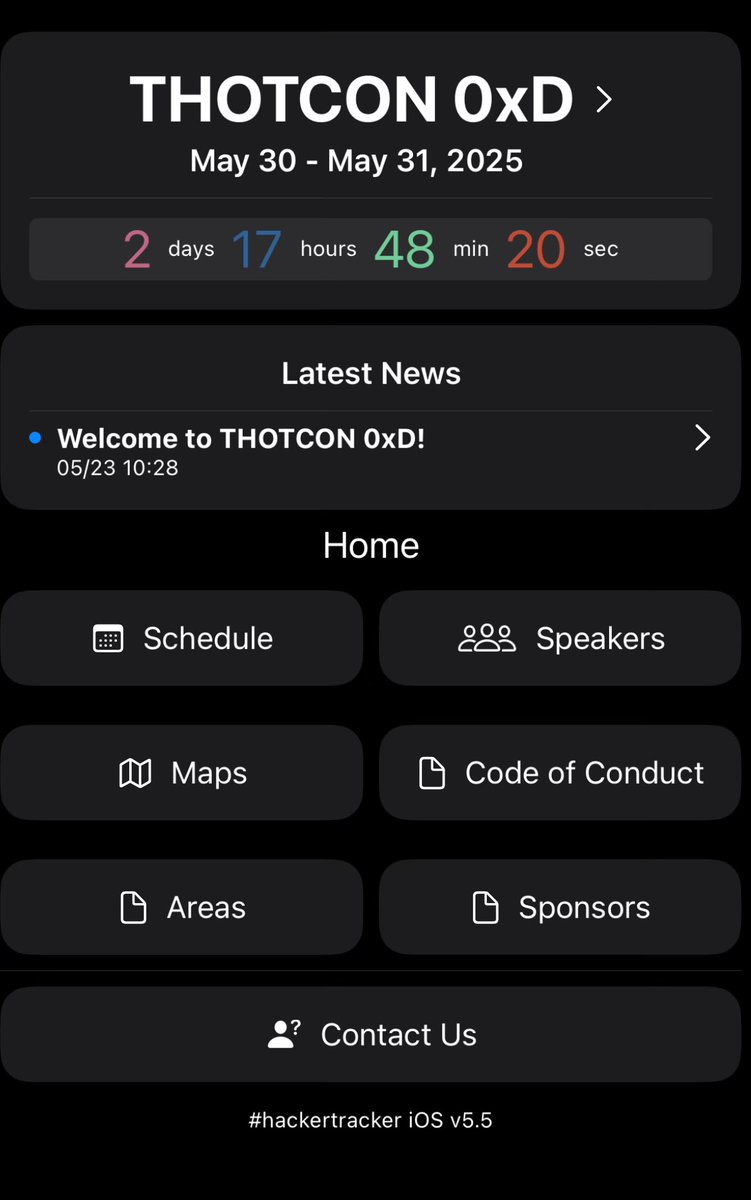Screen dimensions: 751x1200
Task: View the Sponsors page
Action: click(560, 907)
